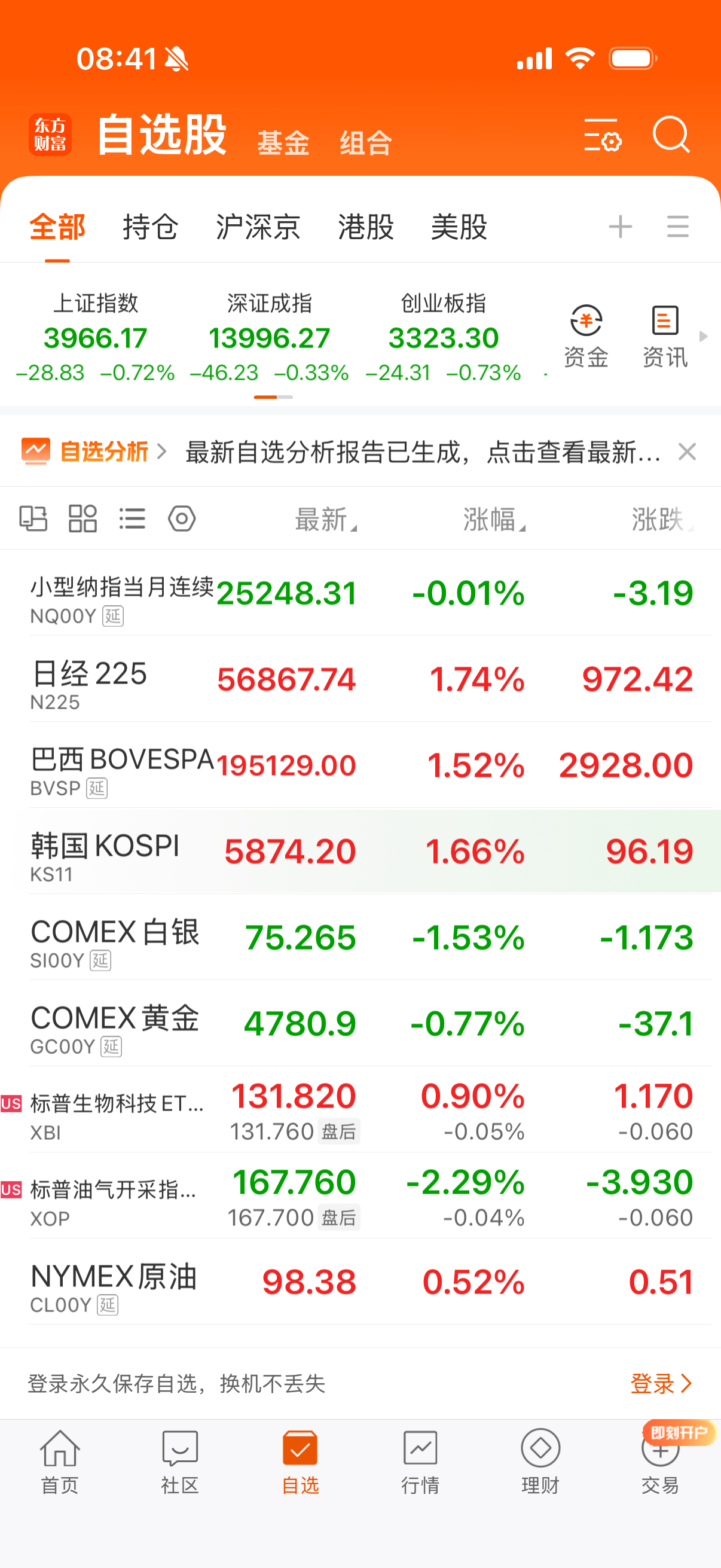Viewport: 721px width, 1568px height.
Task: Select the list view icon above the stocks
Action: click(x=133, y=518)
